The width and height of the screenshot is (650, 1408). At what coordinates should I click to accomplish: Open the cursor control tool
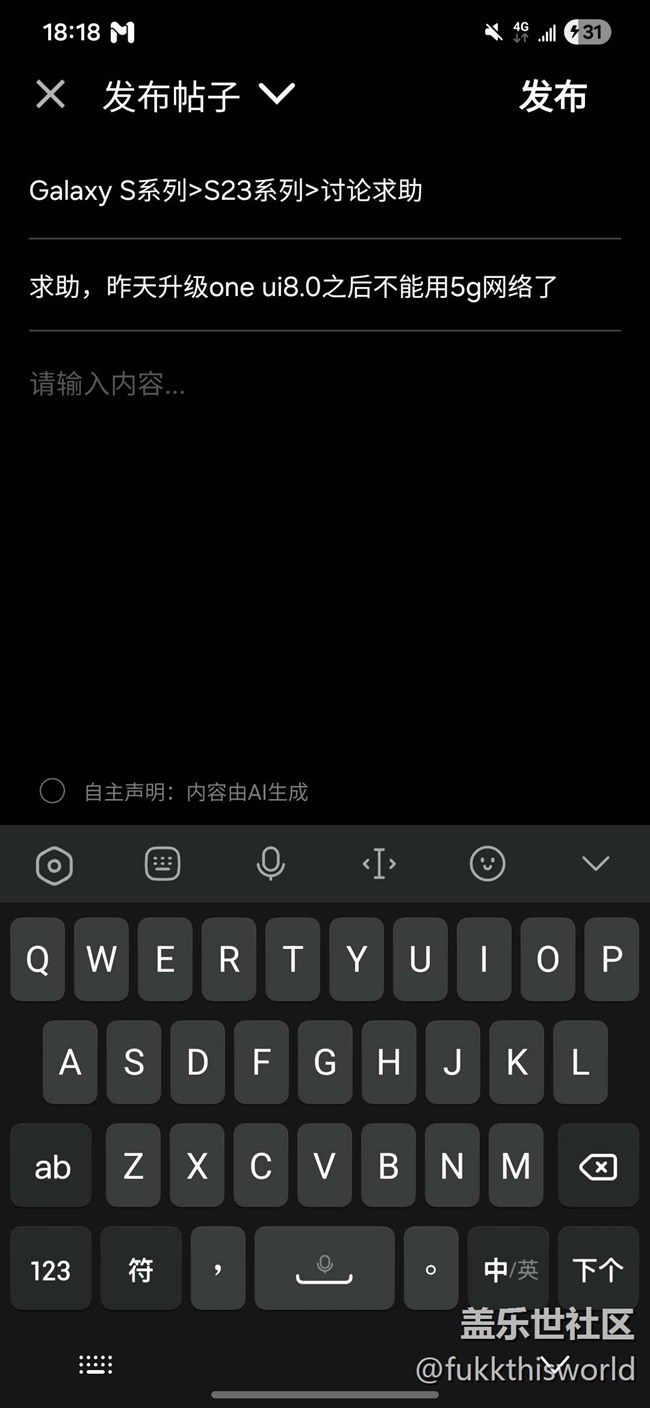pos(379,864)
